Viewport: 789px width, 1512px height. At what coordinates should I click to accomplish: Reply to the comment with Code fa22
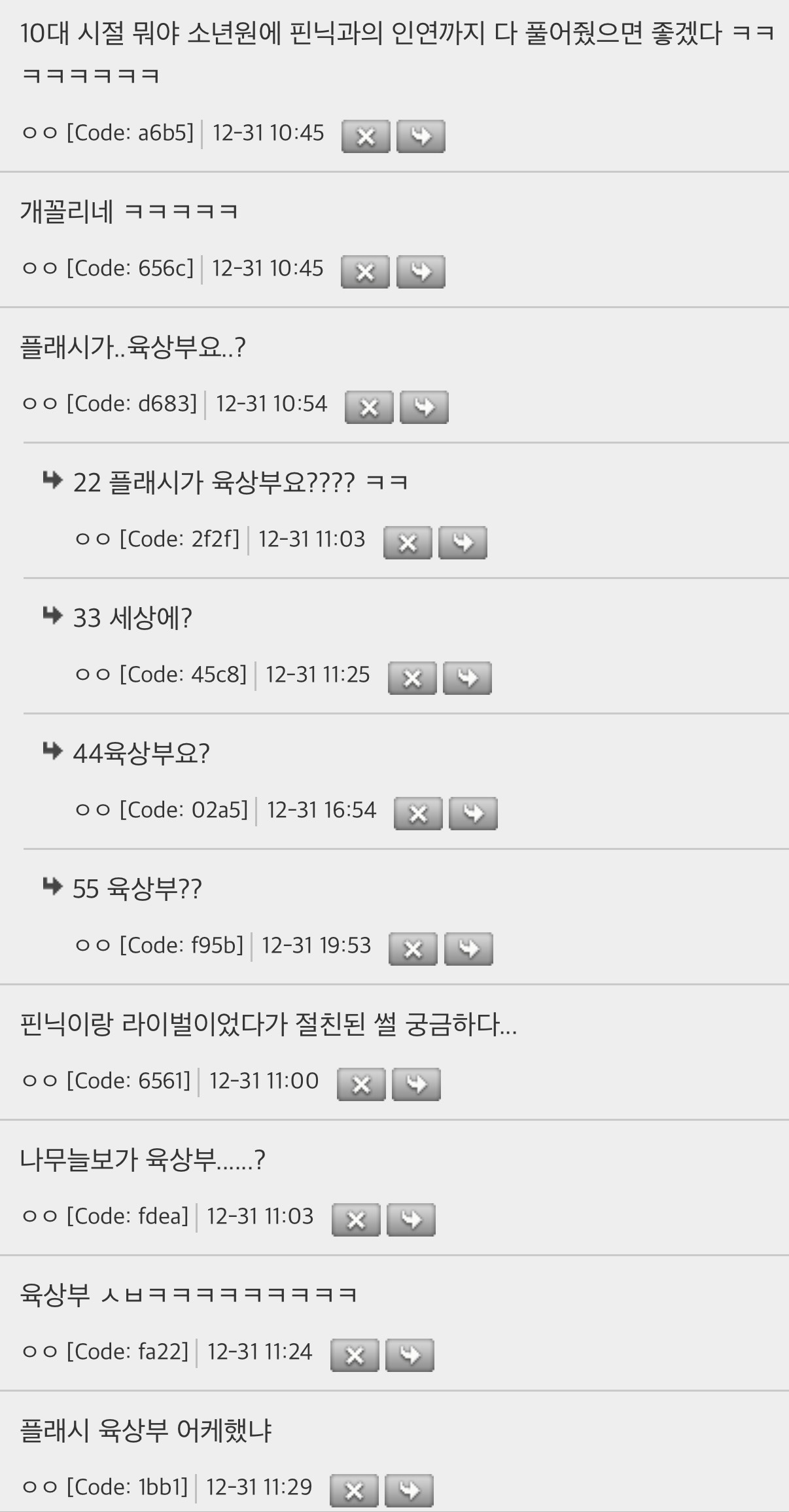(x=410, y=1356)
